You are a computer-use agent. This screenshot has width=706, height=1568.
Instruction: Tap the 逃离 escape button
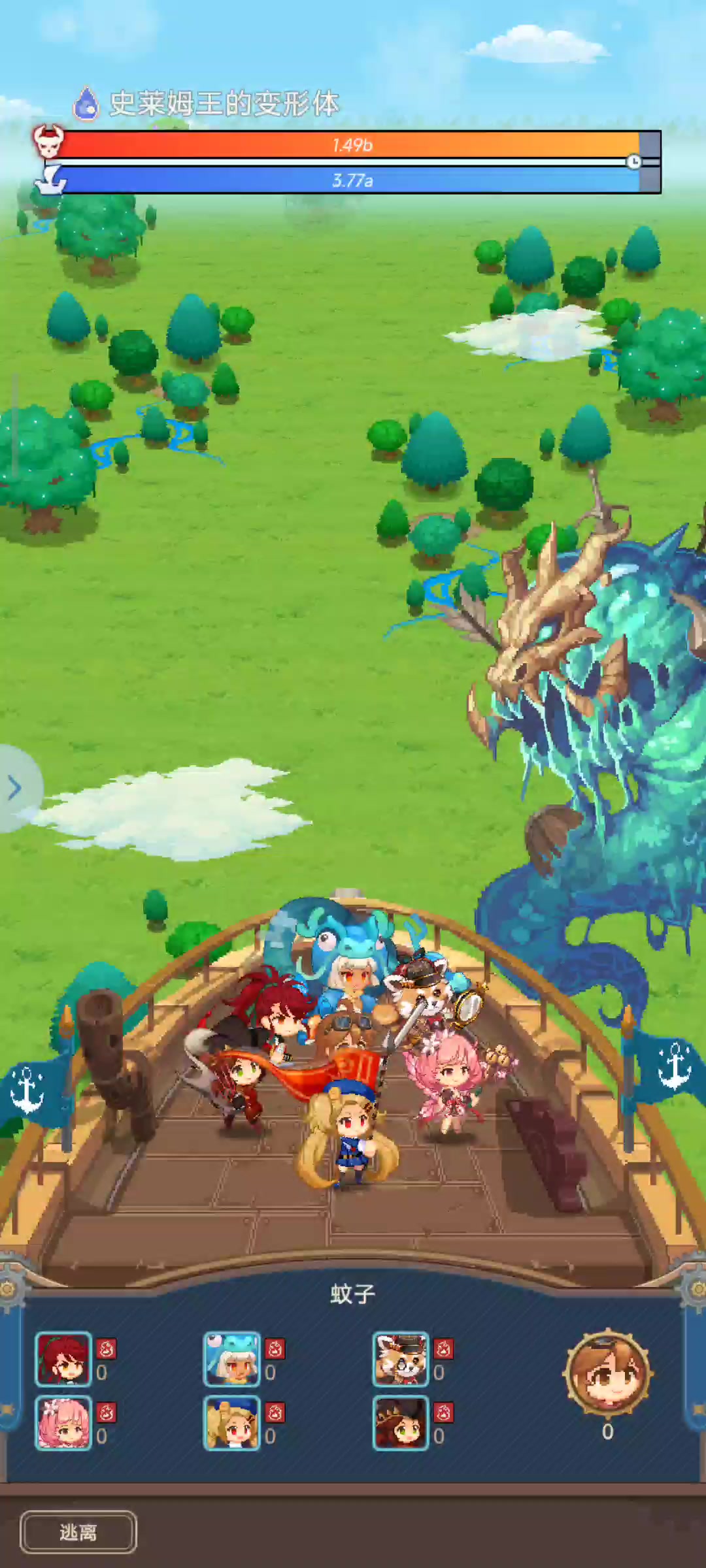coord(78,1531)
